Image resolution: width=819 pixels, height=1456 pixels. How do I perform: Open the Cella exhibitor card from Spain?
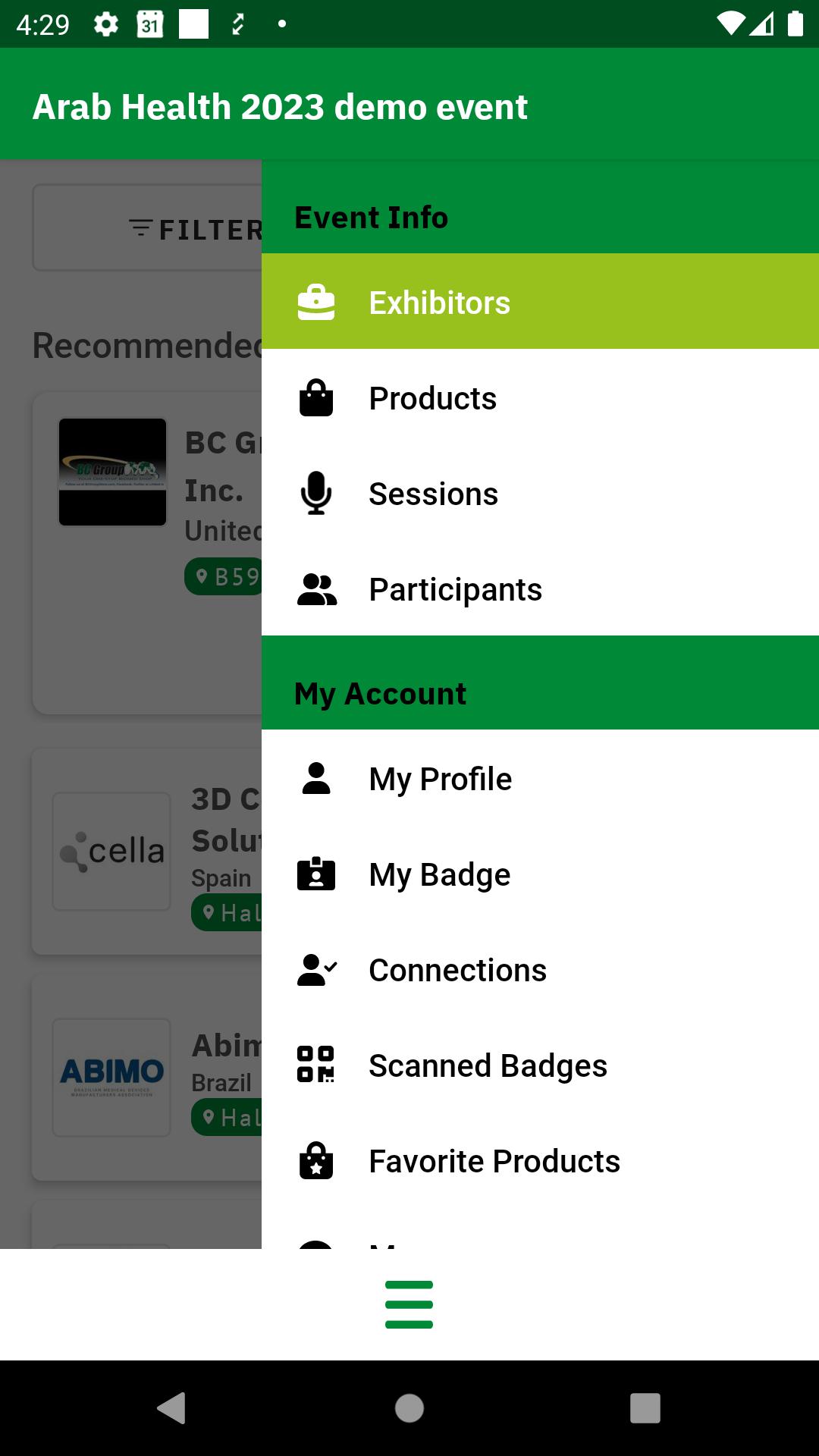[x=148, y=852]
